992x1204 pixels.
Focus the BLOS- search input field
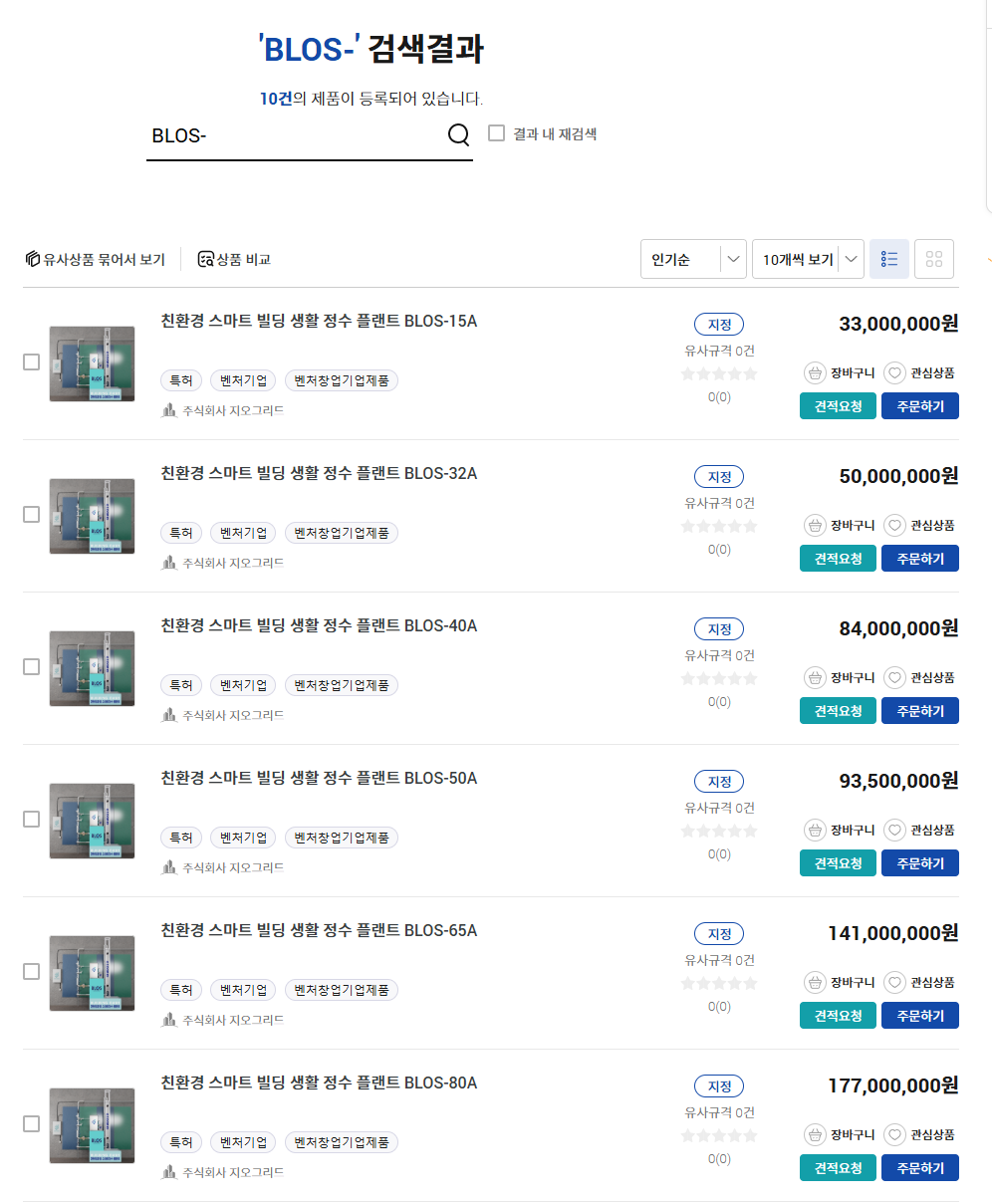[294, 136]
